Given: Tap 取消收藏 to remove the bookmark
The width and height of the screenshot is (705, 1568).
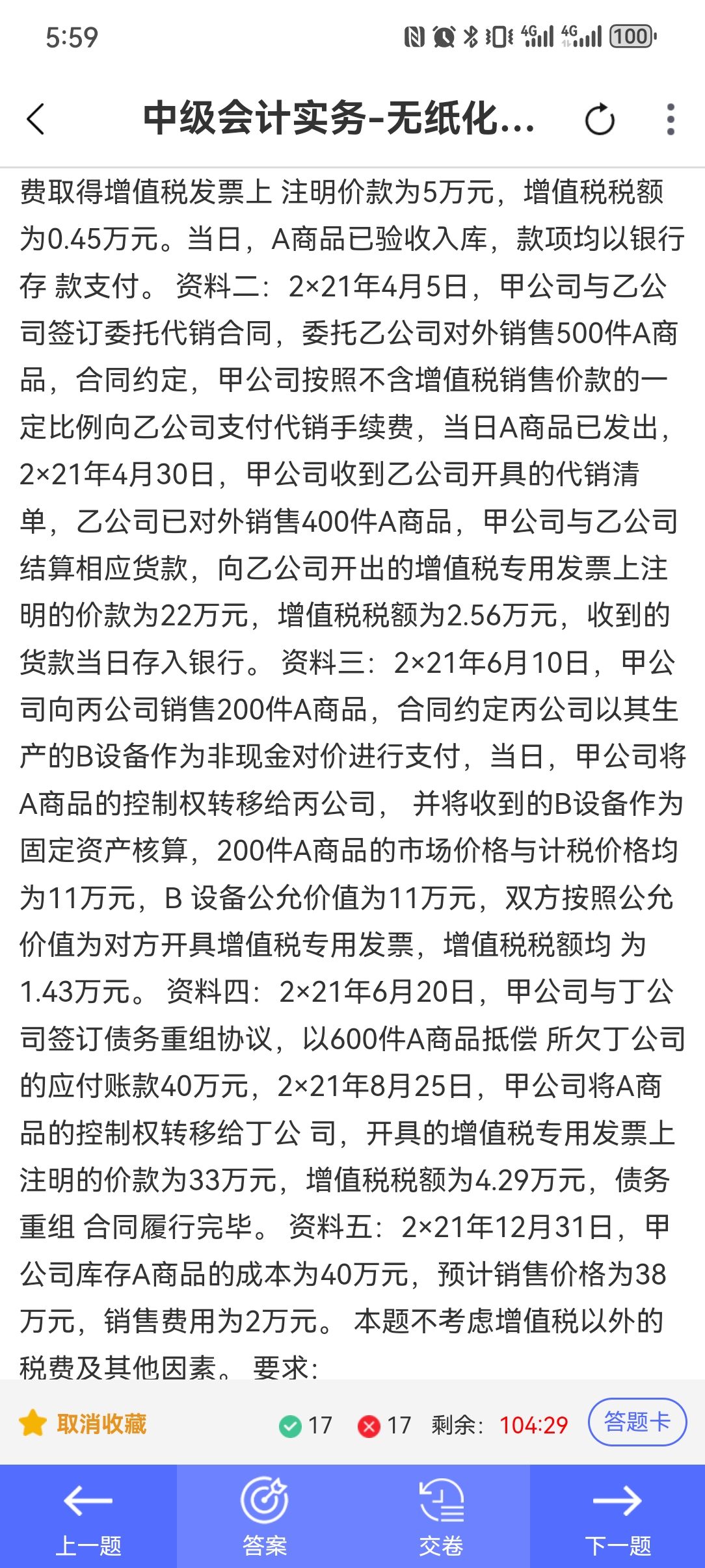Looking at the screenshot, I should click(x=83, y=1424).
